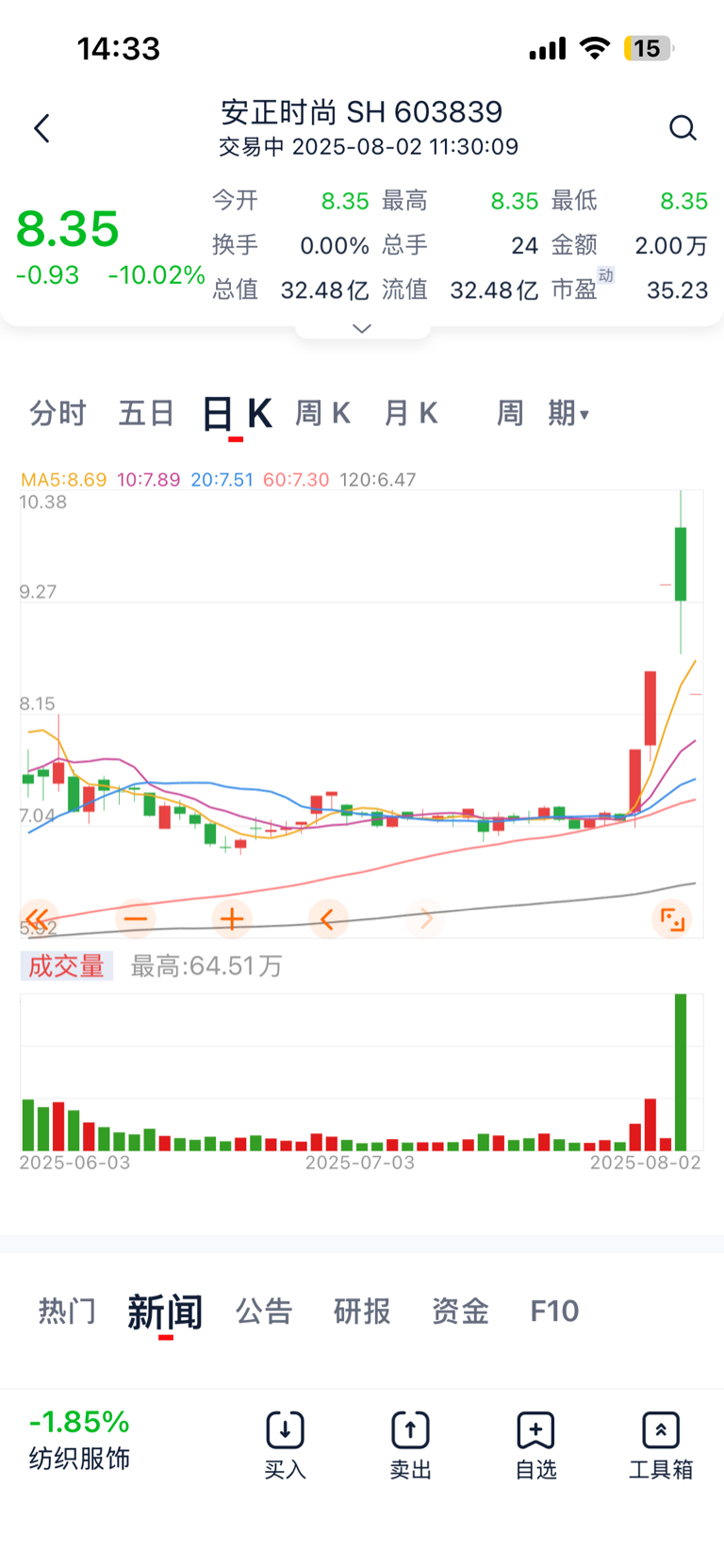The width and height of the screenshot is (724, 1568).
Task: Open fullscreen chart view
Action: coord(672,918)
